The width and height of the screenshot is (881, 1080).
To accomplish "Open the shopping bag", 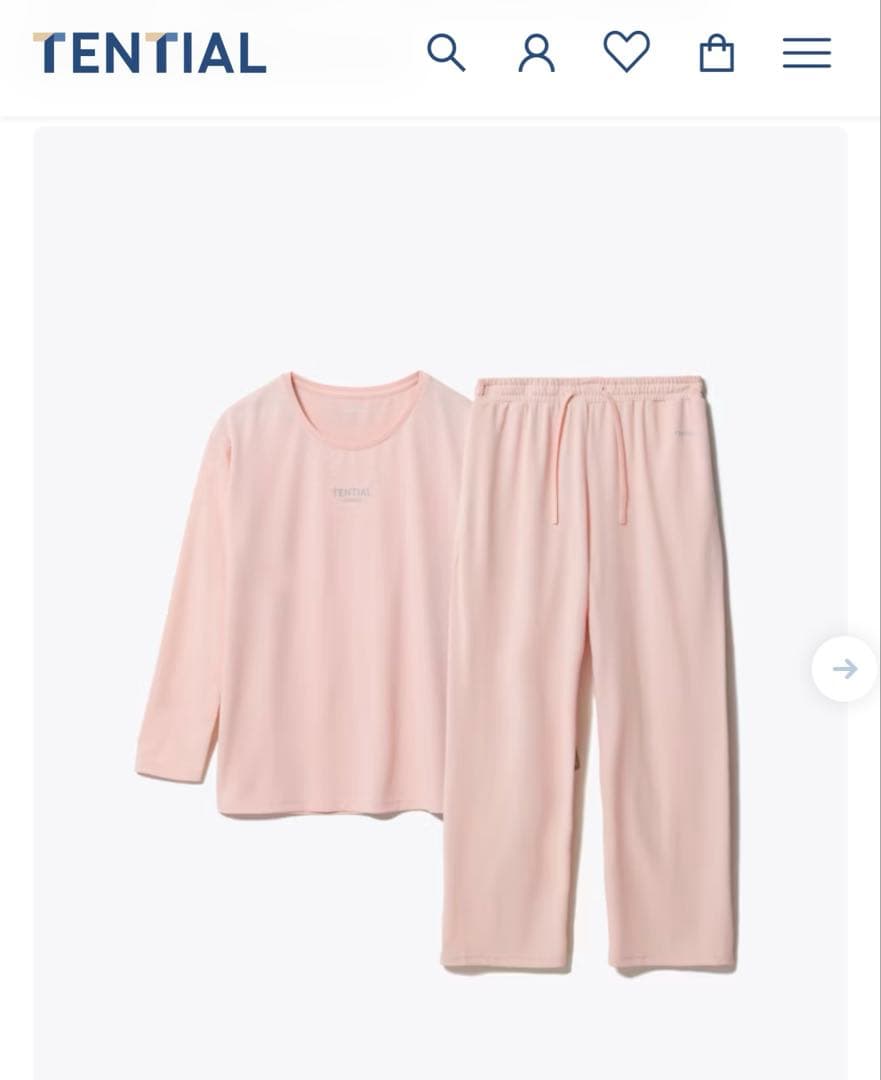I will 716,53.
